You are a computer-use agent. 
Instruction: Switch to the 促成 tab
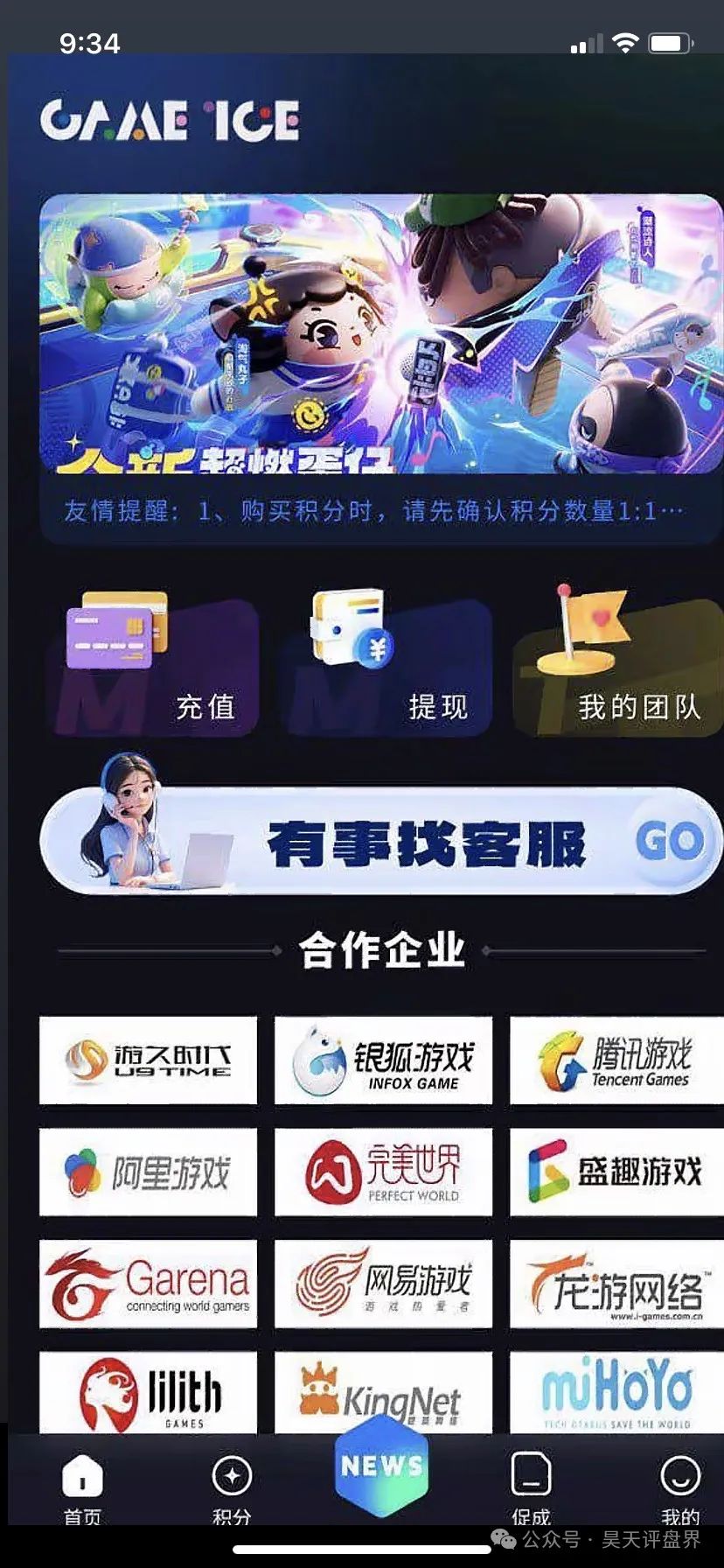click(531, 1487)
